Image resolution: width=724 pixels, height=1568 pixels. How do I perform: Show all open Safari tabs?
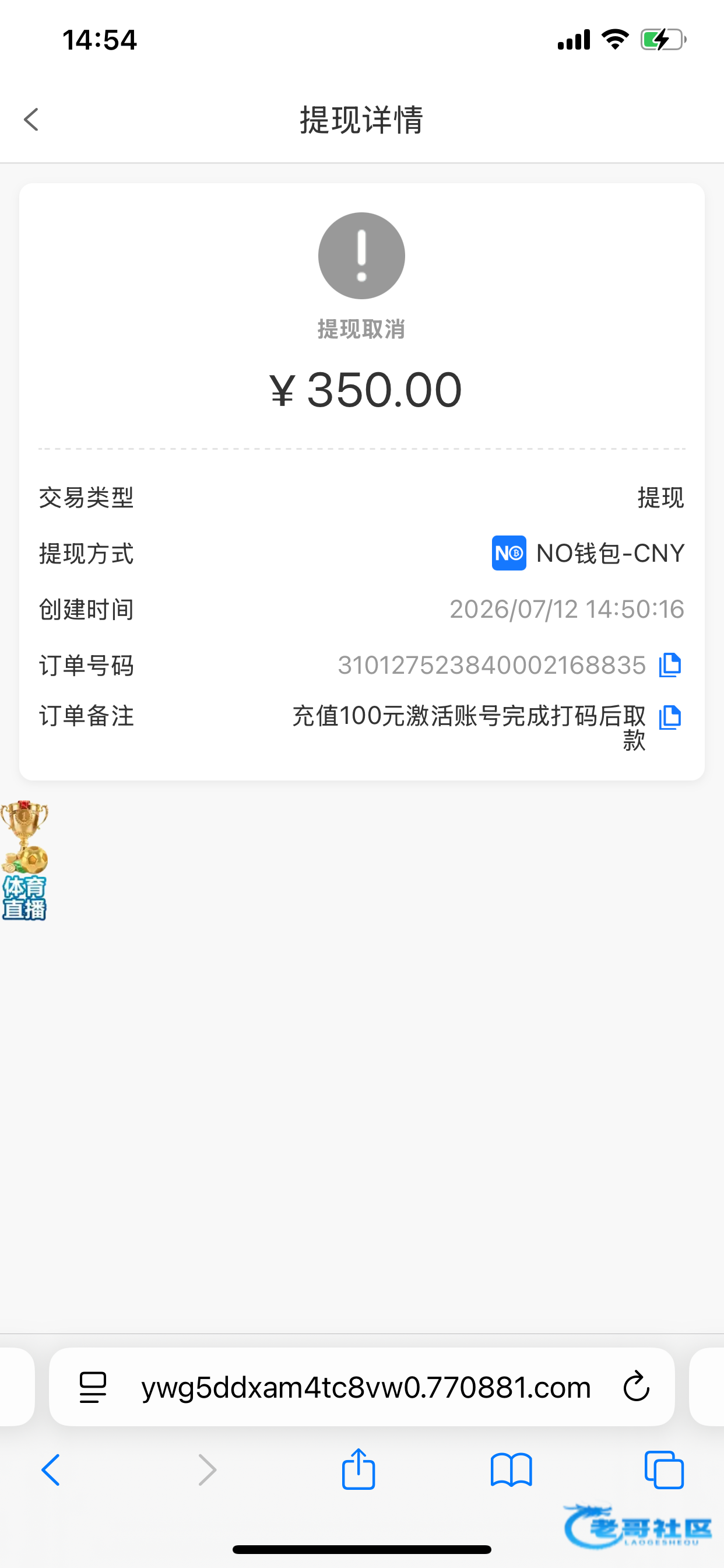tap(664, 1470)
